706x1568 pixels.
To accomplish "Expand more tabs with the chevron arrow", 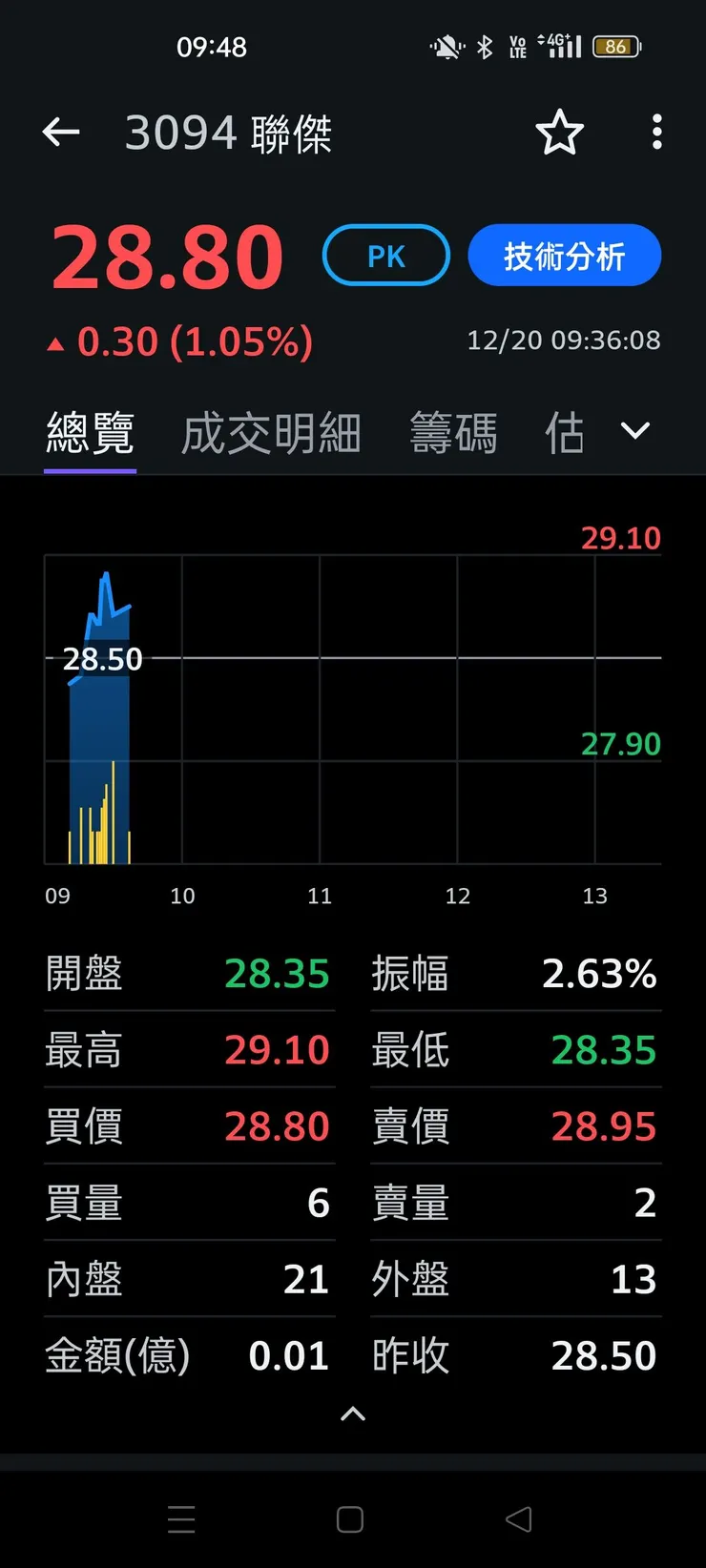I will click(x=634, y=431).
